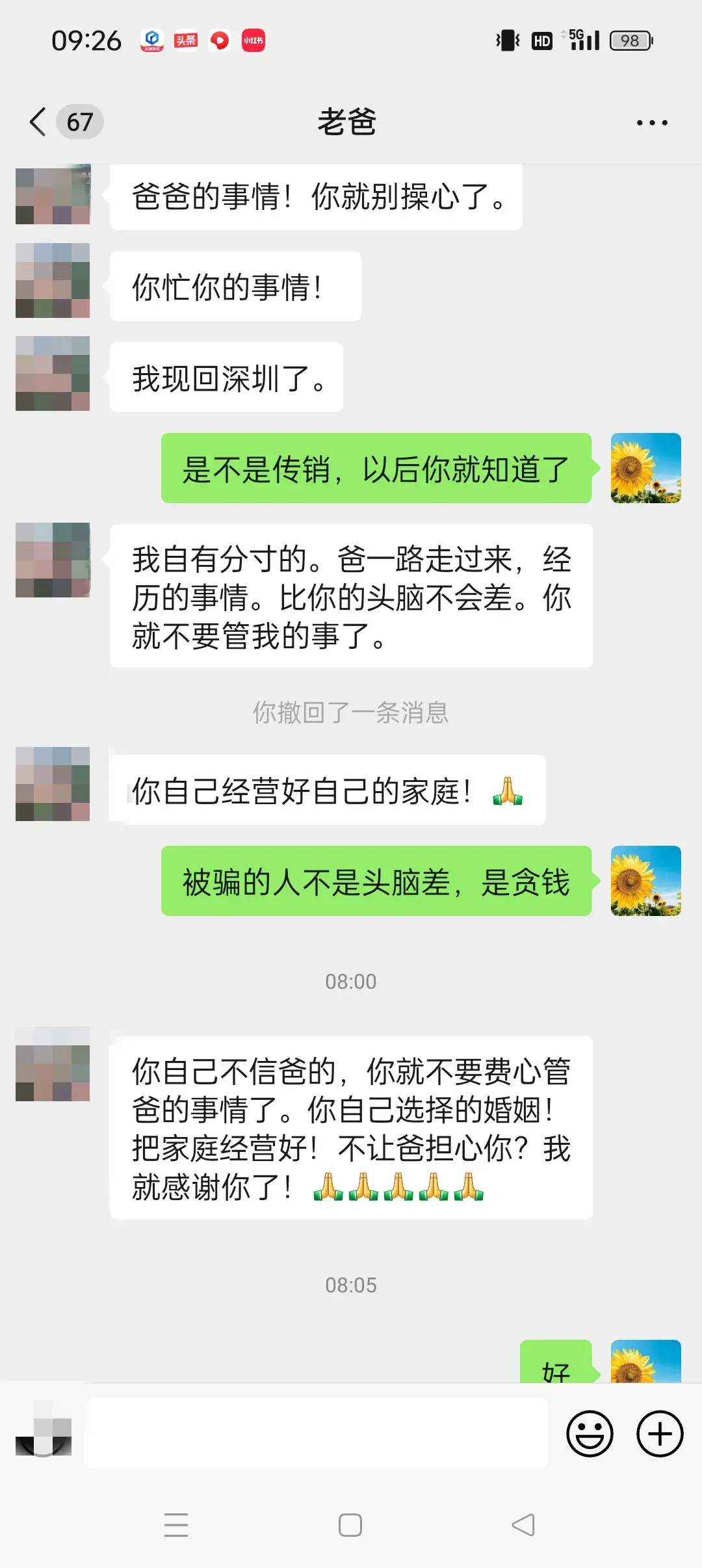The width and height of the screenshot is (702, 1568).
Task: Open the emoji sticker panel
Action: 590,1433
